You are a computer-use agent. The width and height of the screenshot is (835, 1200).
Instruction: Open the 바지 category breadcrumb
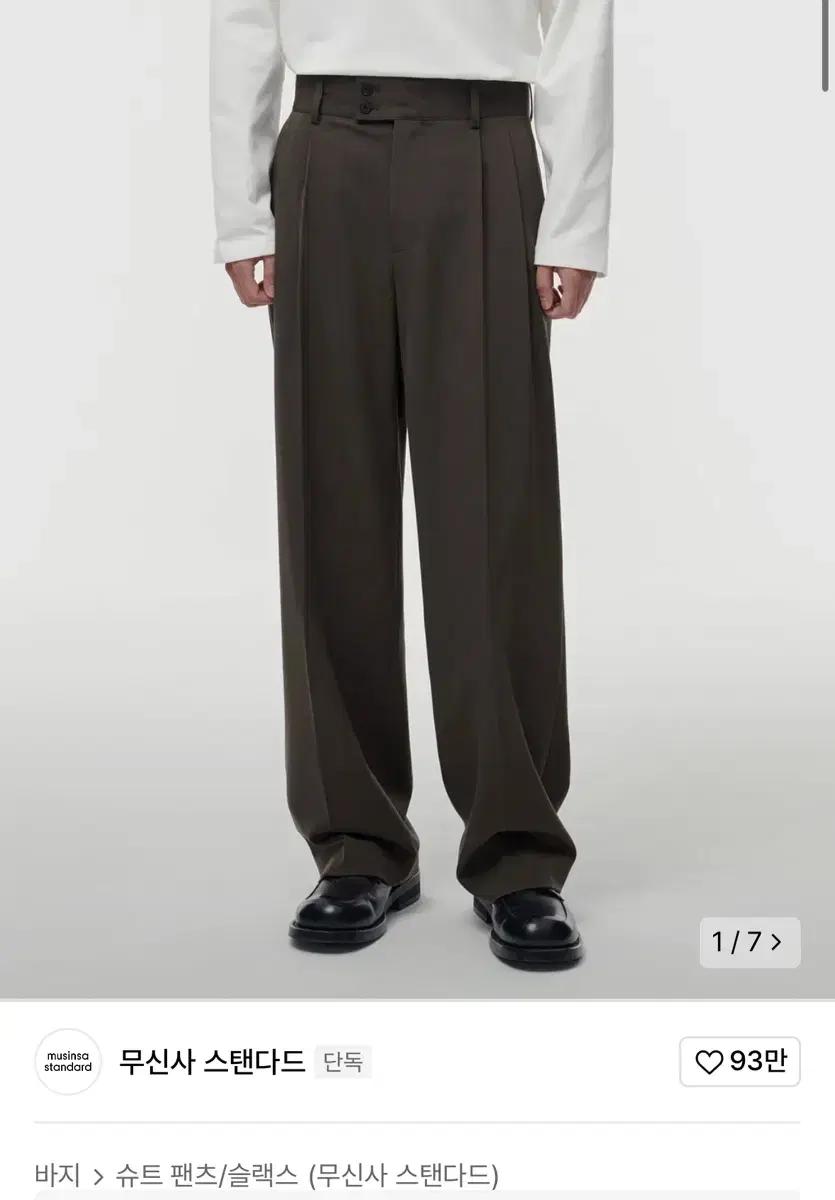(57, 1174)
